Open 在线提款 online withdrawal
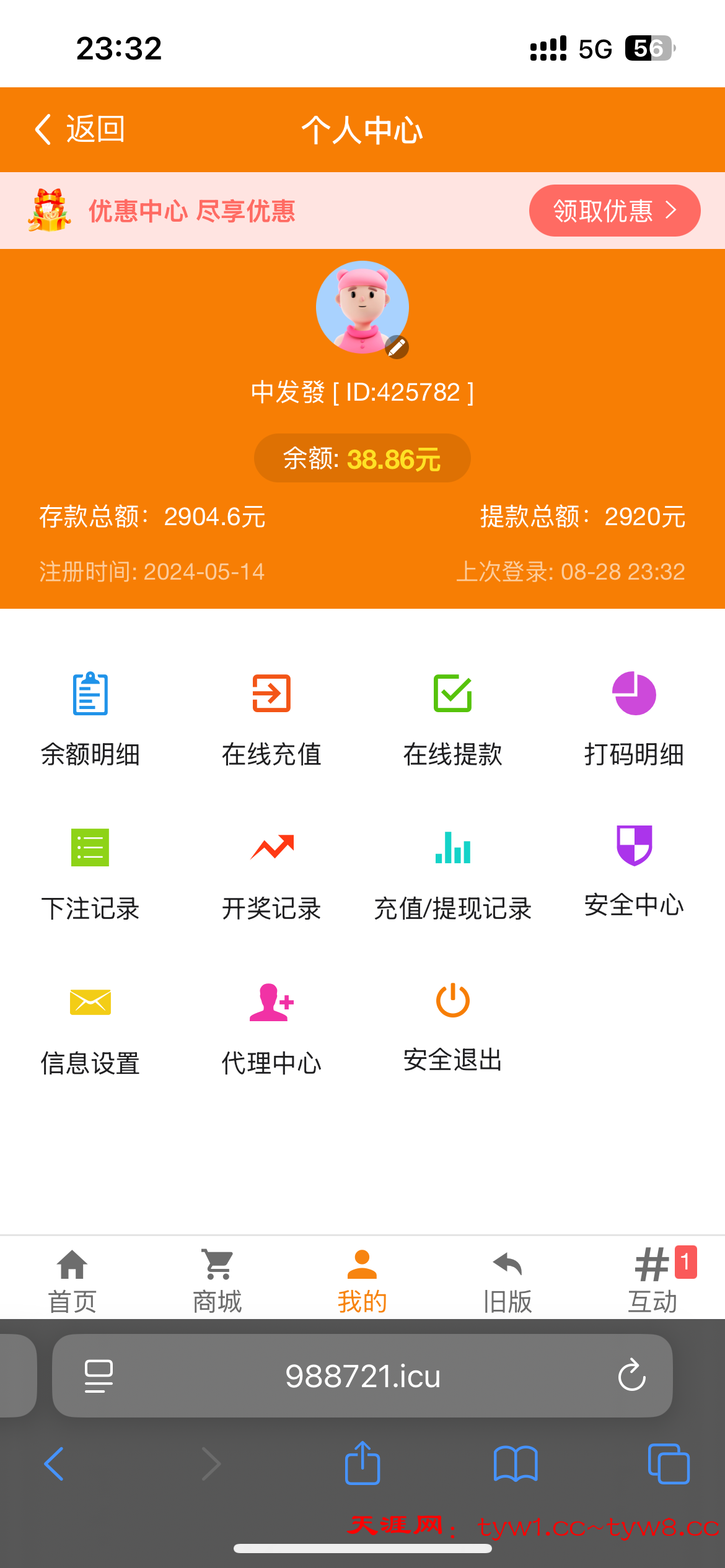Screen dimensions: 725x1568 click(x=453, y=718)
